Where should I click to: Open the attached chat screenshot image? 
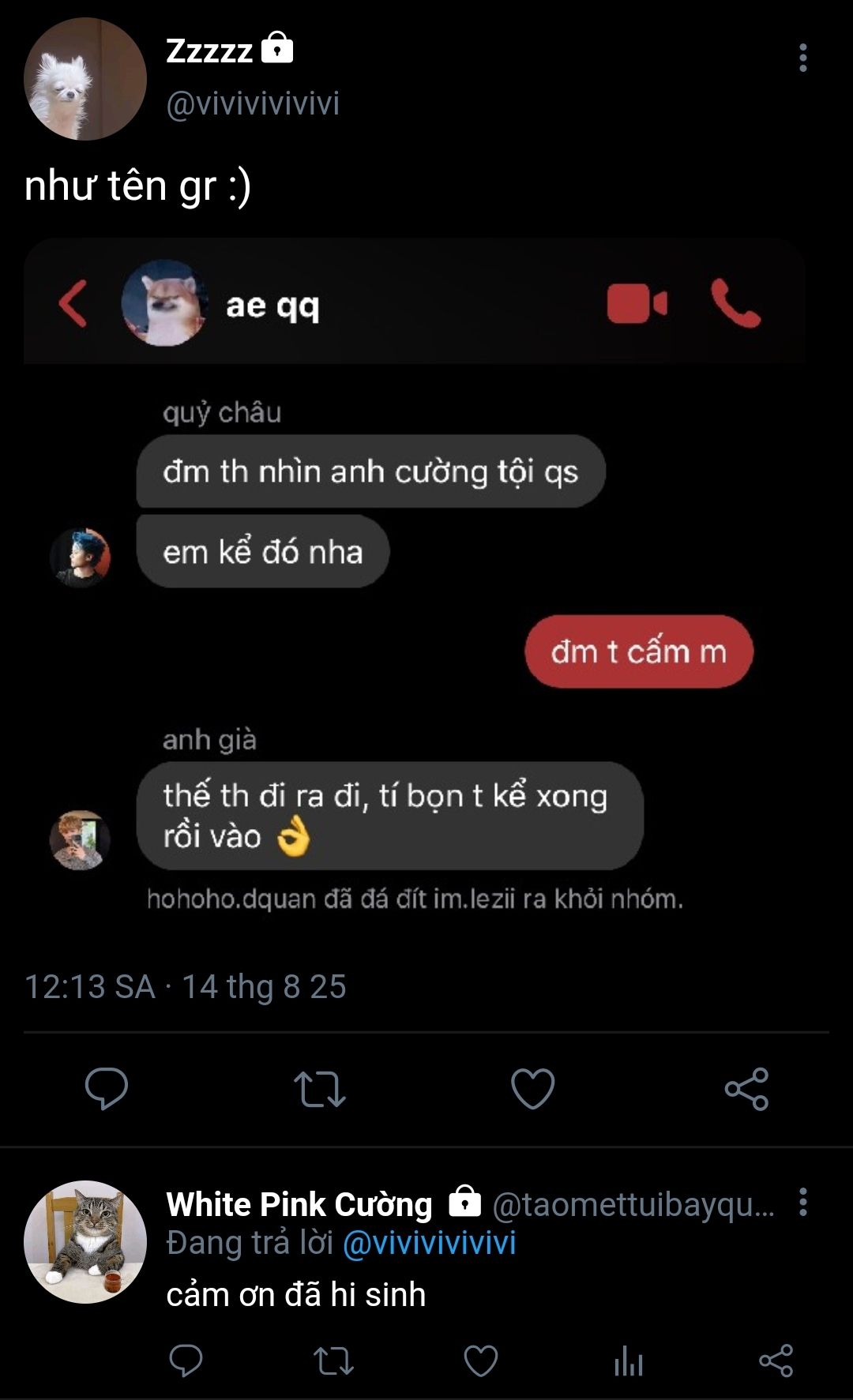[x=415, y=584]
